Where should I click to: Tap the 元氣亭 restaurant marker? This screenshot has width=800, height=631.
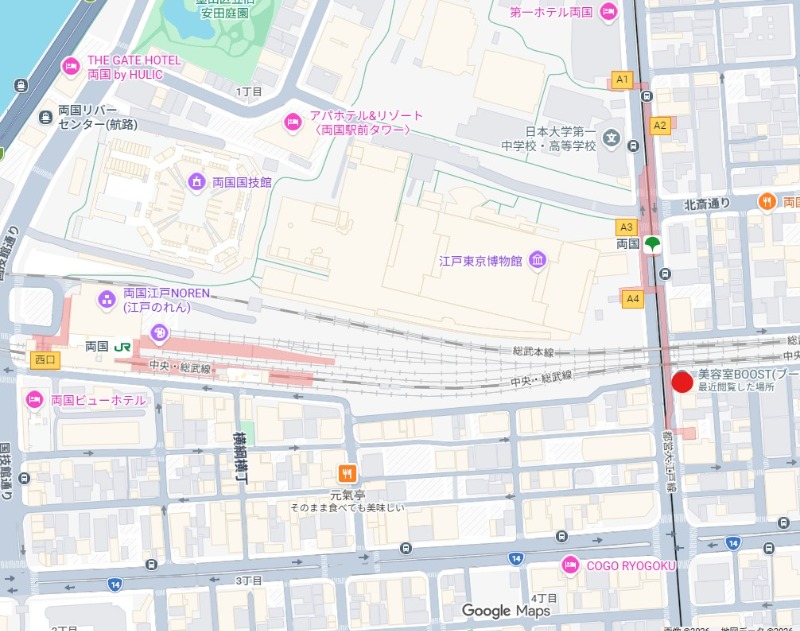(x=346, y=473)
